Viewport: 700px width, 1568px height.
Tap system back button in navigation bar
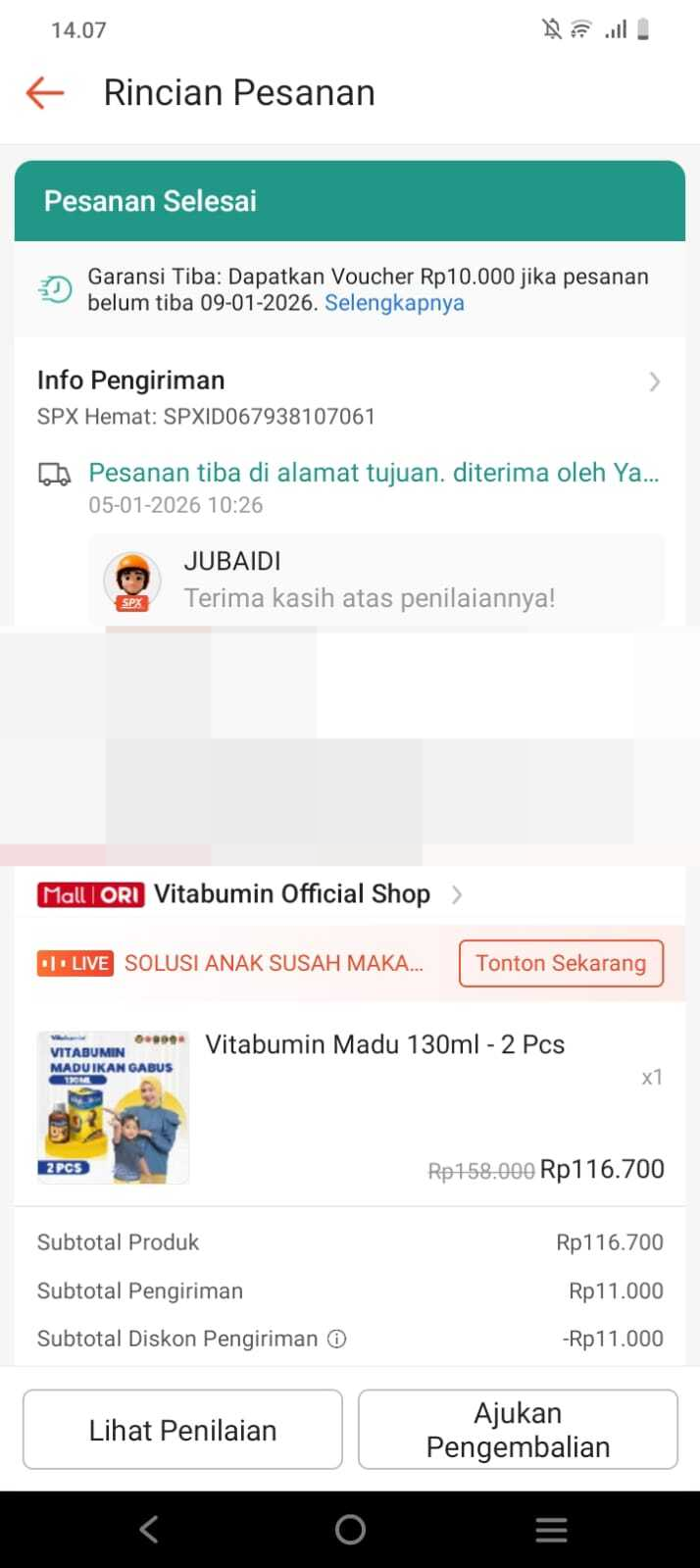(149, 1529)
